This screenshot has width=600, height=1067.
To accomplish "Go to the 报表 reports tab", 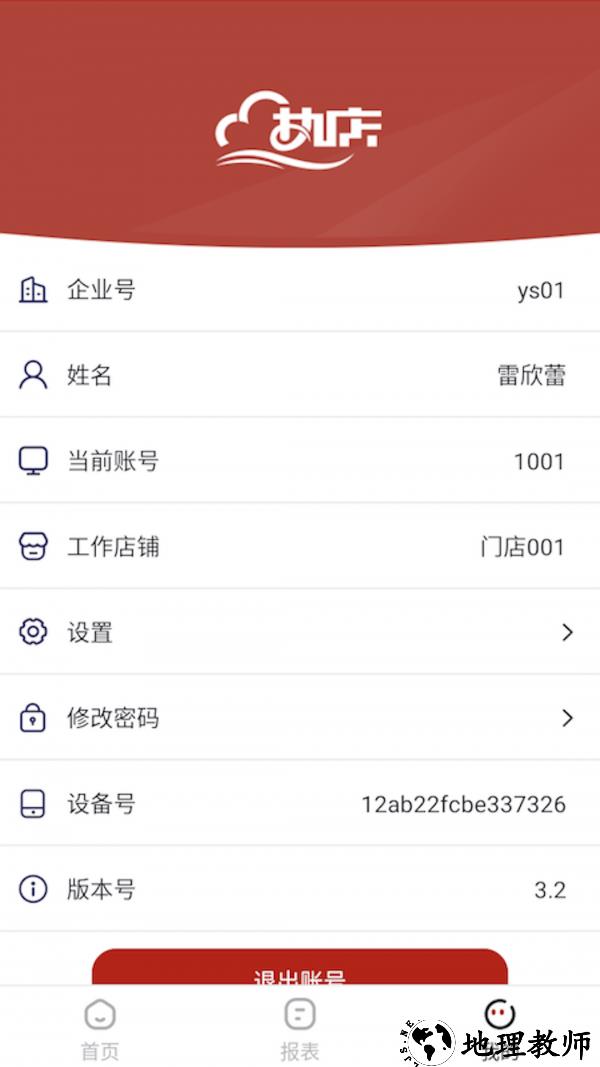I will (x=300, y=1028).
